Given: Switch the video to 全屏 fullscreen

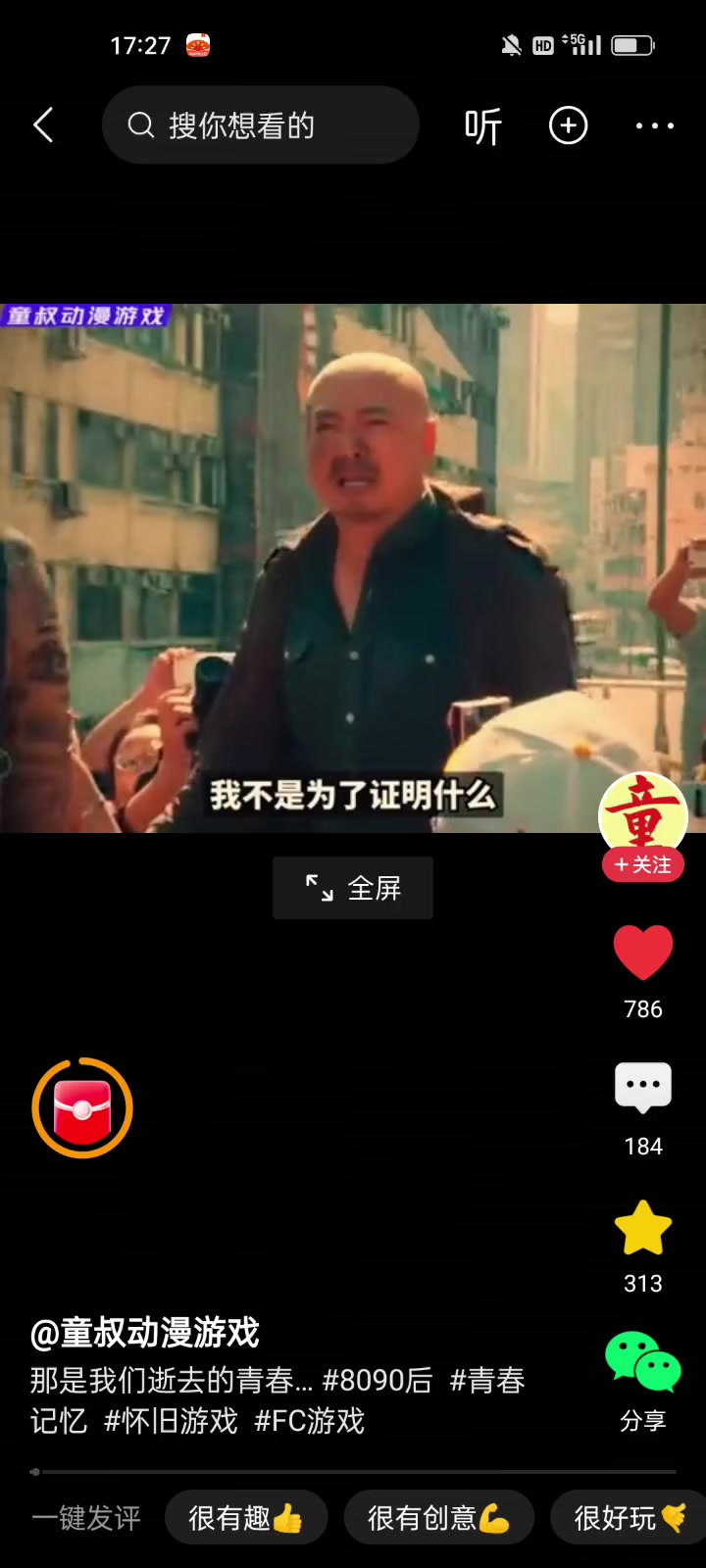Looking at the screenshot, I should (x=353, y=888).
